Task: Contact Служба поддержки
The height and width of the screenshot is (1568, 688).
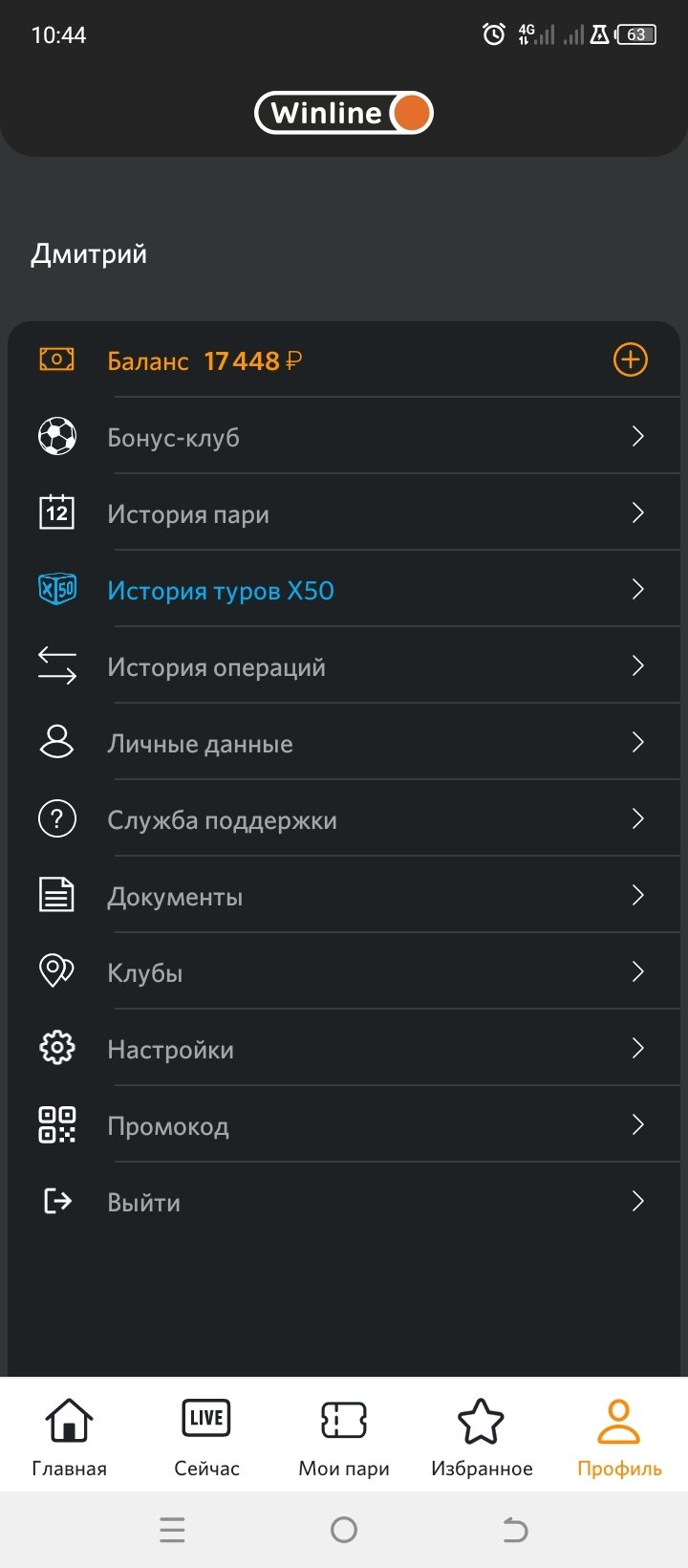Action: pos(344,820)
